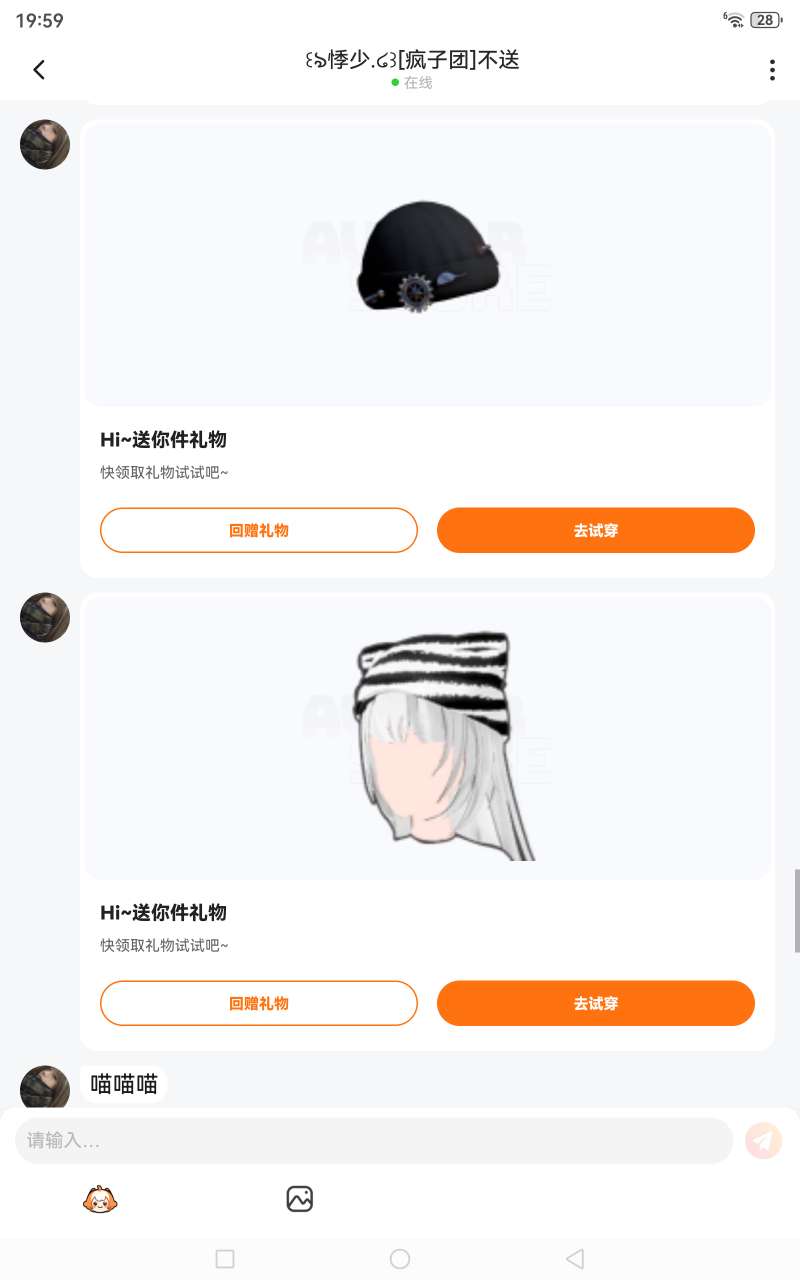The height and width of the screenshot is (1280, 800).
Task: Open the monkey emoji sticker picker
Action: [x=100, y=1198]
